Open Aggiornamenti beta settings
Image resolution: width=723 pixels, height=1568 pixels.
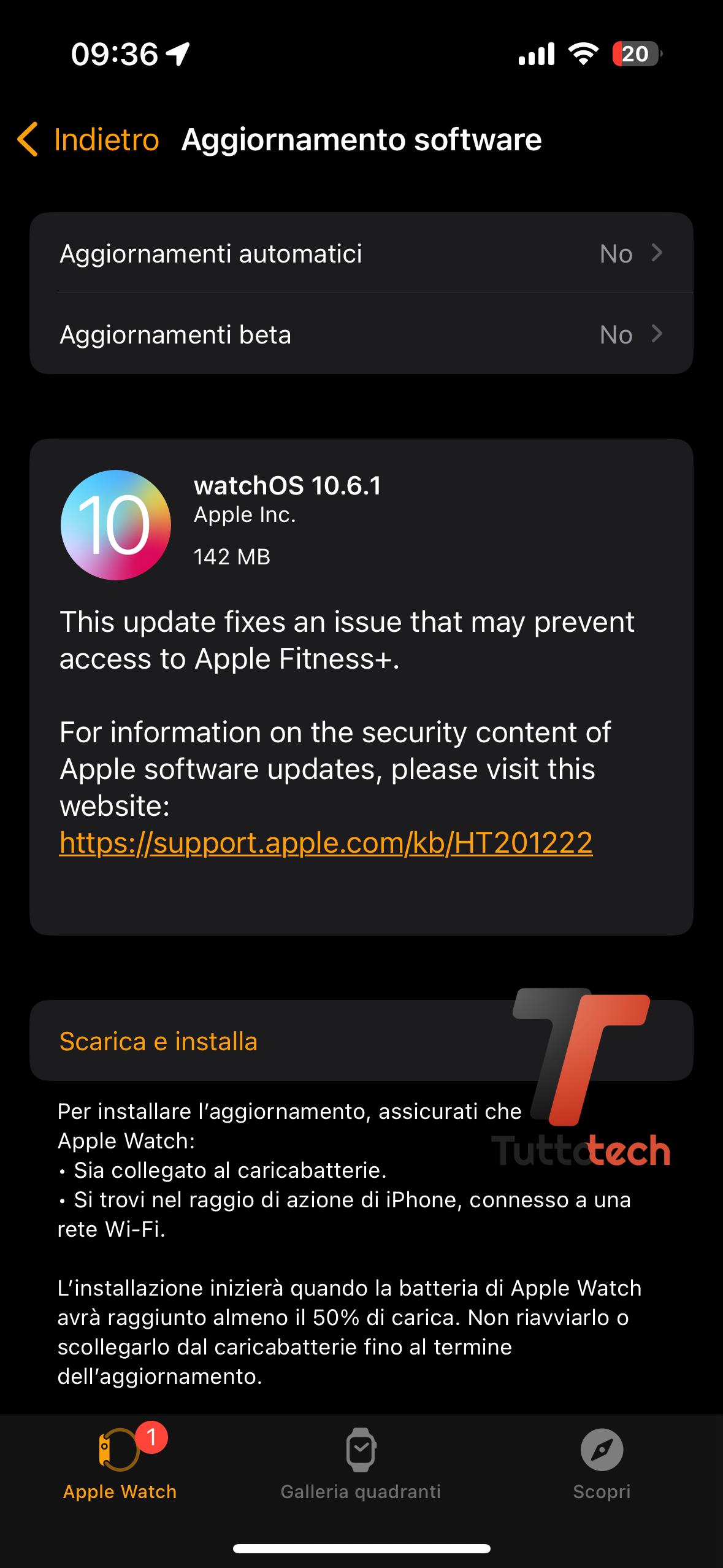click(x=361, y=334)
